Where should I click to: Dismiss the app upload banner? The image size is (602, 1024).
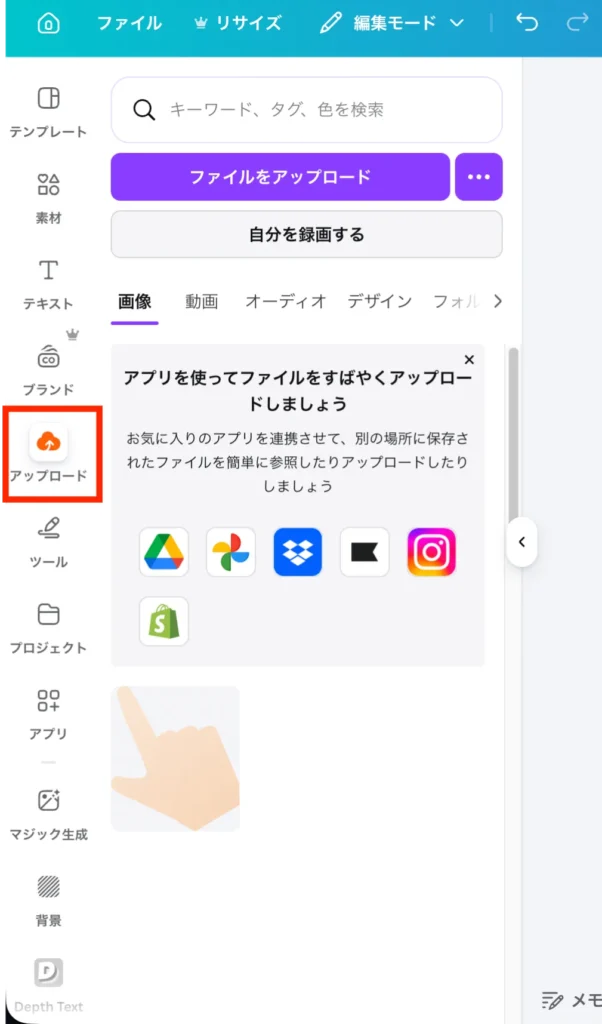[469, 360]
